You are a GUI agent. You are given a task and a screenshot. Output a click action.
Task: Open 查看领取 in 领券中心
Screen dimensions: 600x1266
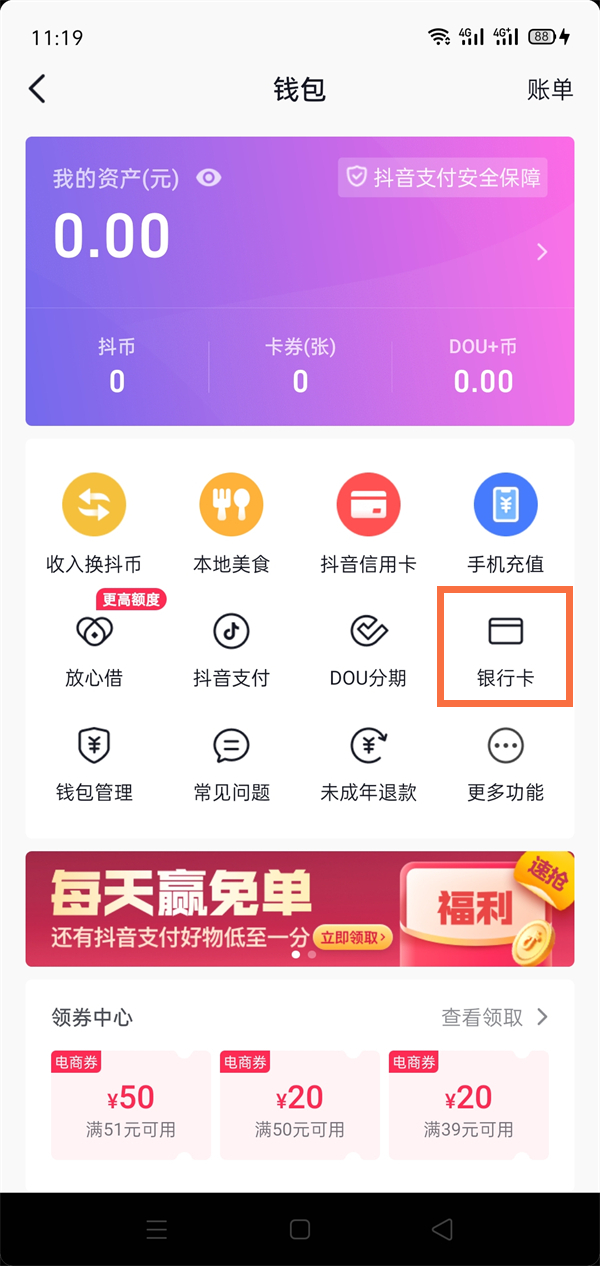click(x=495, y=1017)
